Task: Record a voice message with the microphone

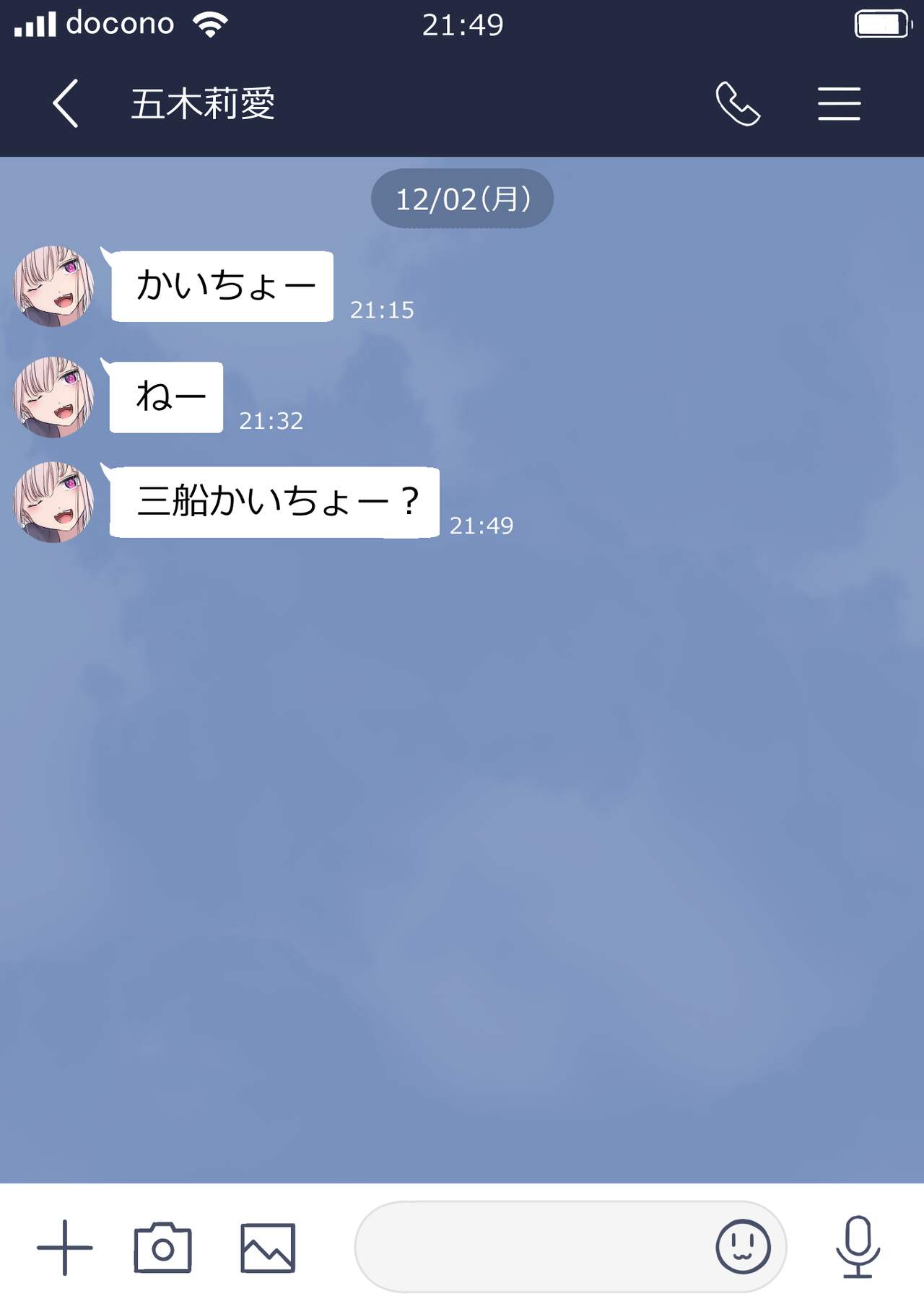Action: [x=858, y=1247]
